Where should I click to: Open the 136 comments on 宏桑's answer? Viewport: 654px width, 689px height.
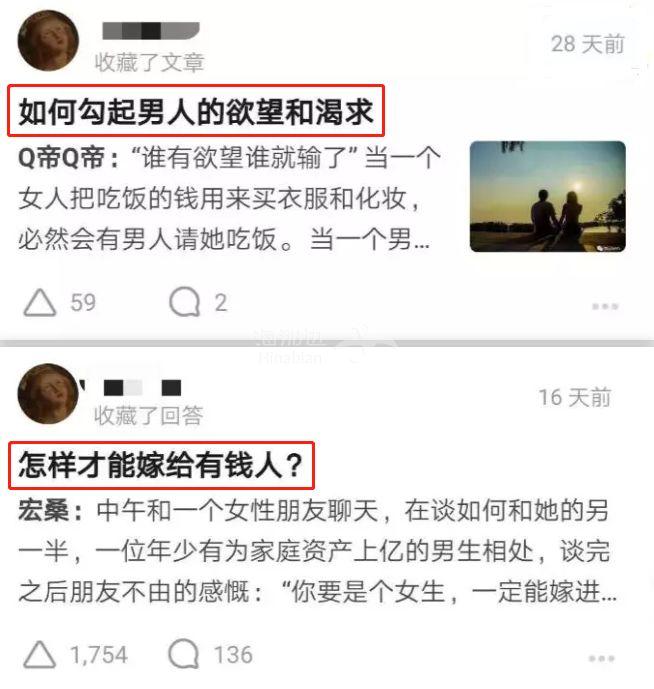point(184,655)
